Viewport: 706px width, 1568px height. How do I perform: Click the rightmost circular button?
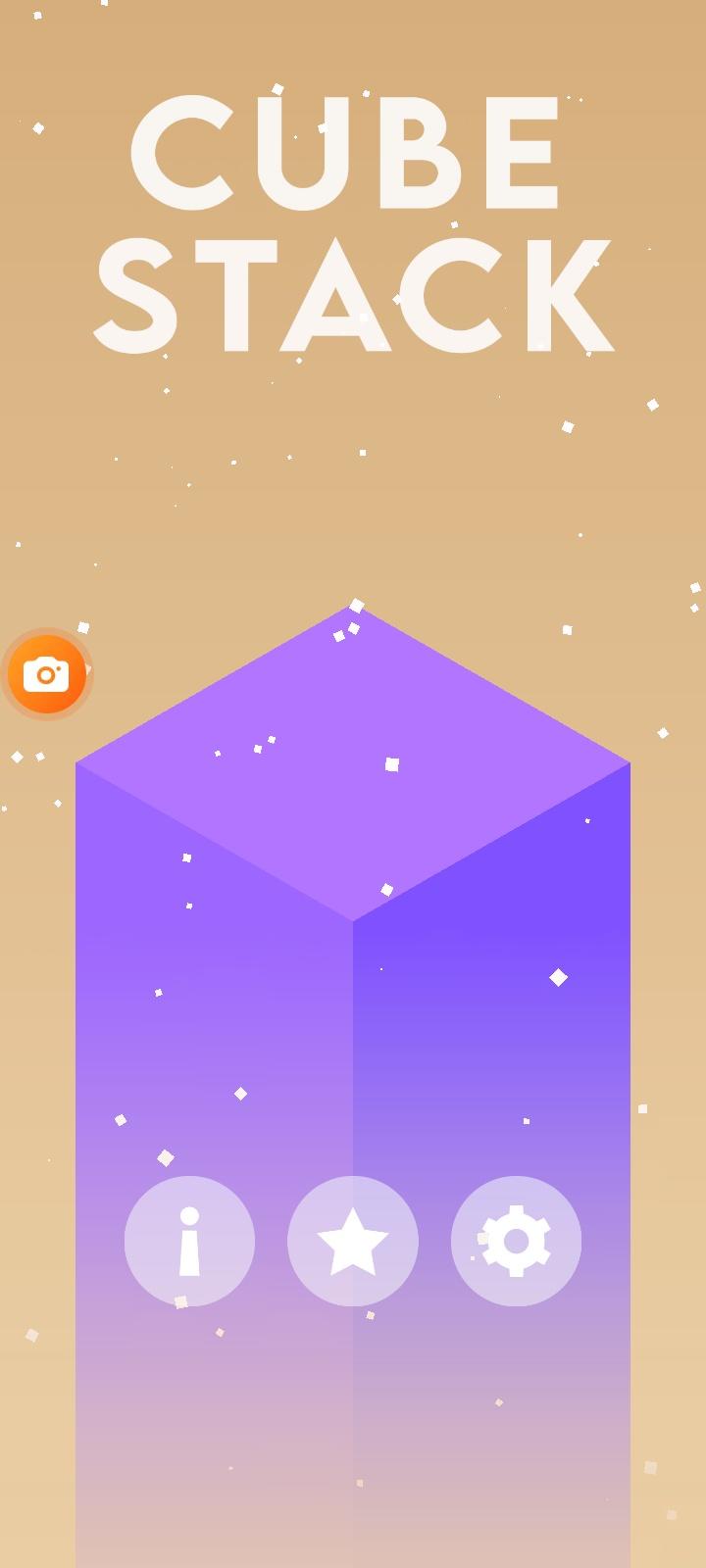tap(515, 1241)
